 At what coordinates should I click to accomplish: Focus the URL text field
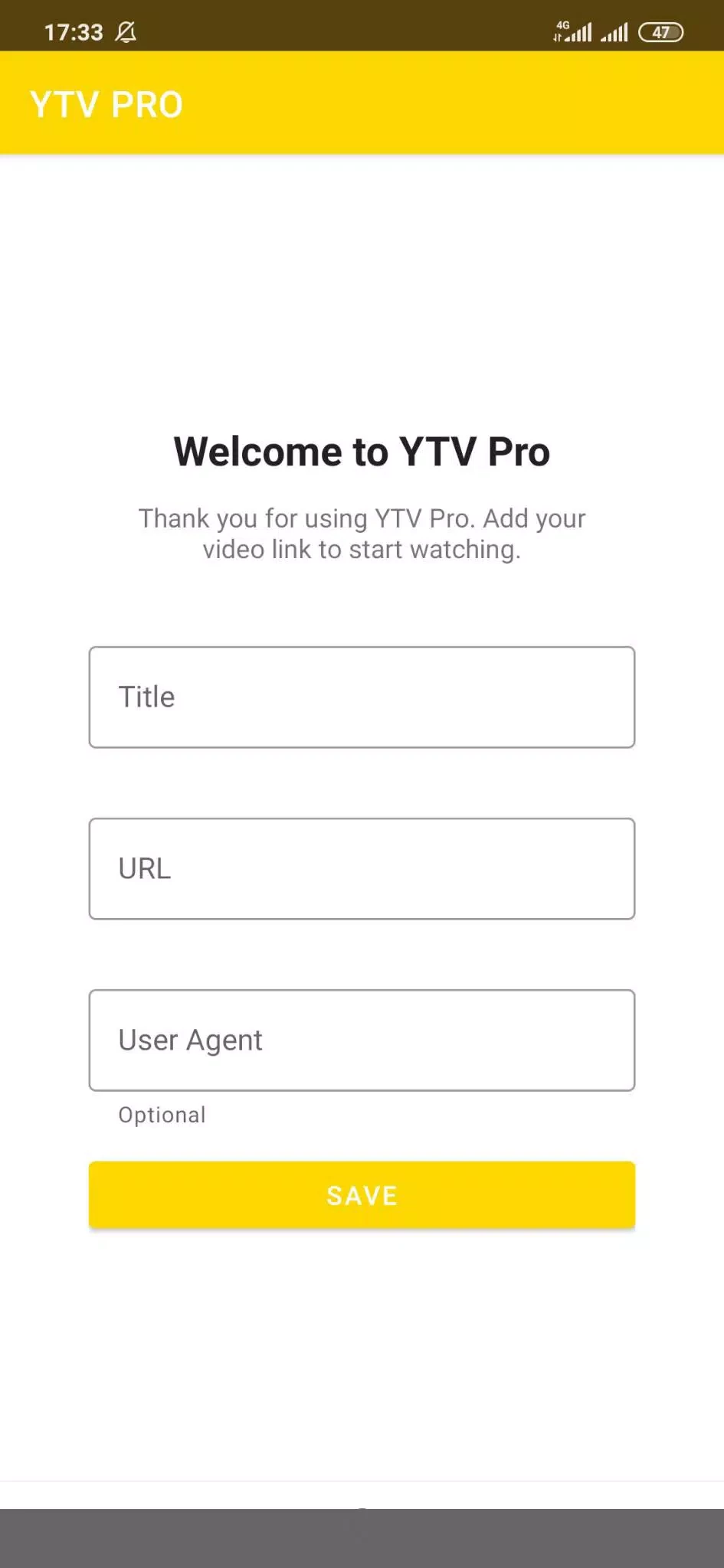[x=362, y=868]
